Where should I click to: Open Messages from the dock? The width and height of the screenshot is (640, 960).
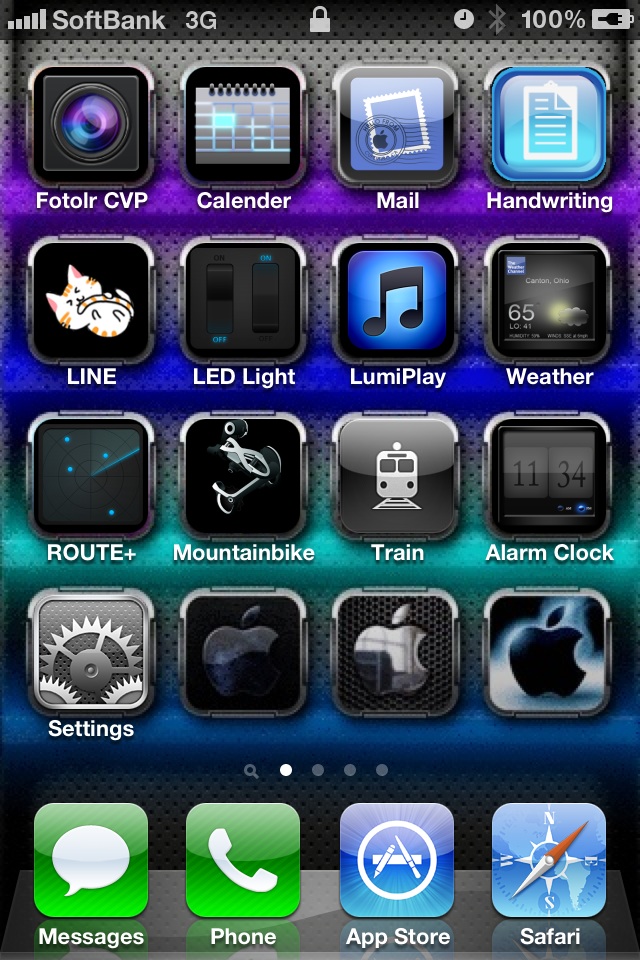(91, 862)
